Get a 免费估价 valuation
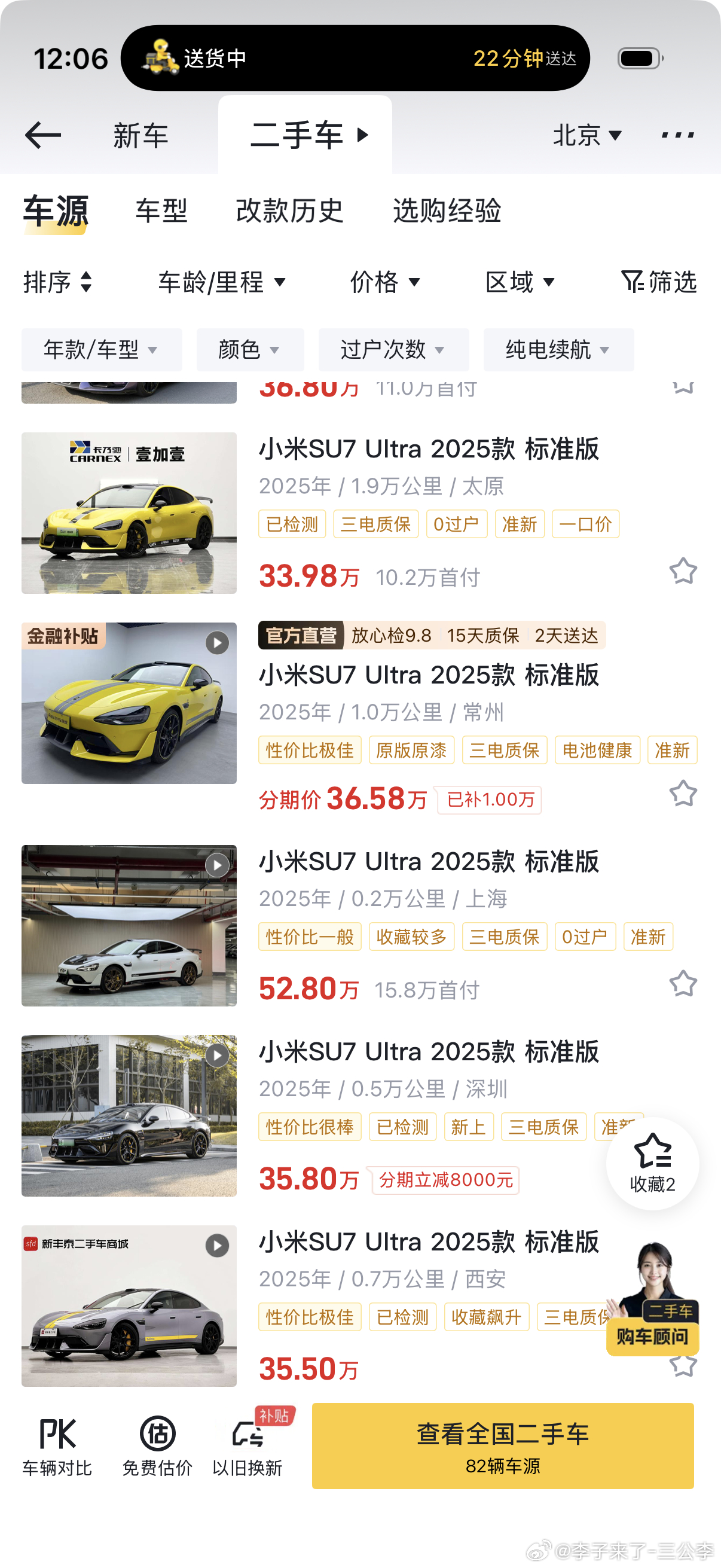 pos(158,1446)
